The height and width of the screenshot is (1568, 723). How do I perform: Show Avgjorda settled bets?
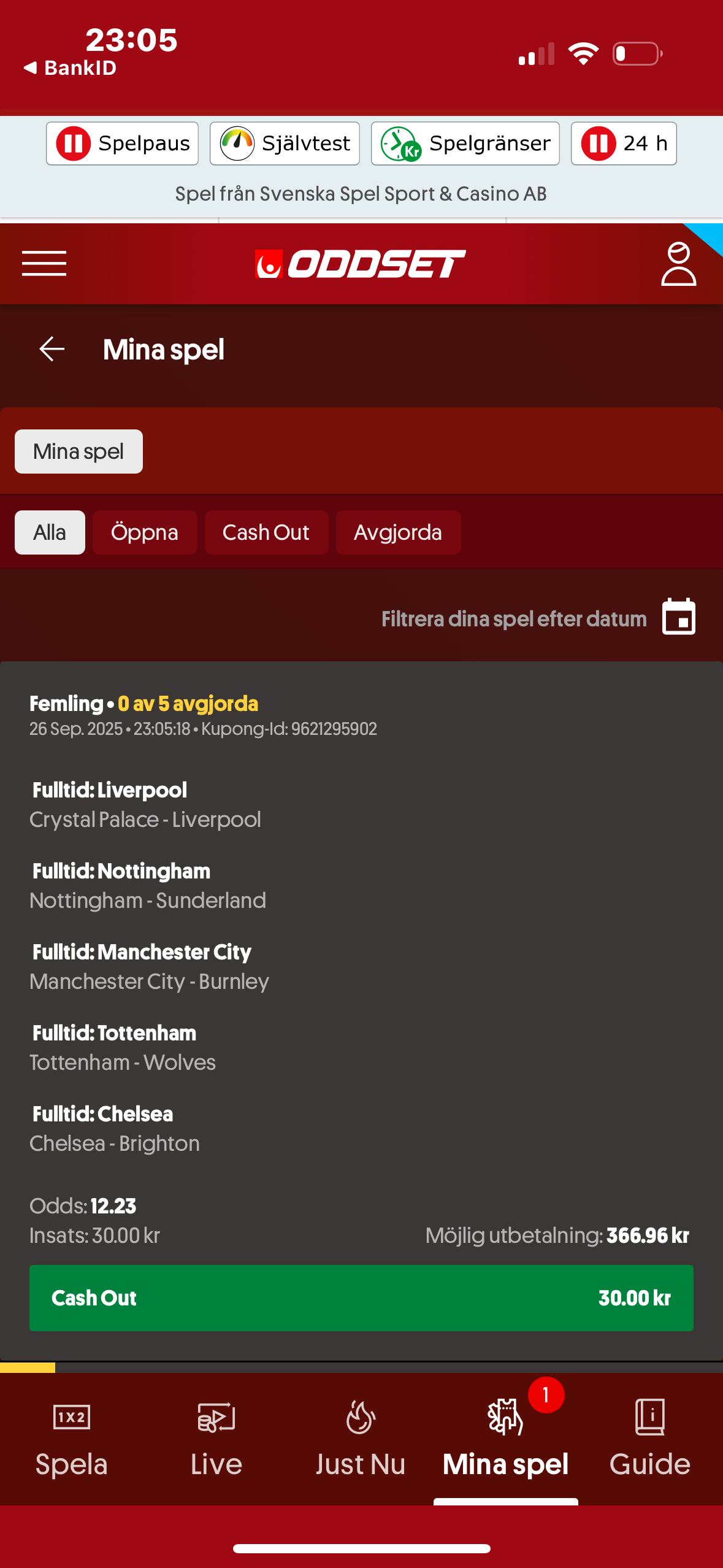pyautogui.click(x=398, y=532)
